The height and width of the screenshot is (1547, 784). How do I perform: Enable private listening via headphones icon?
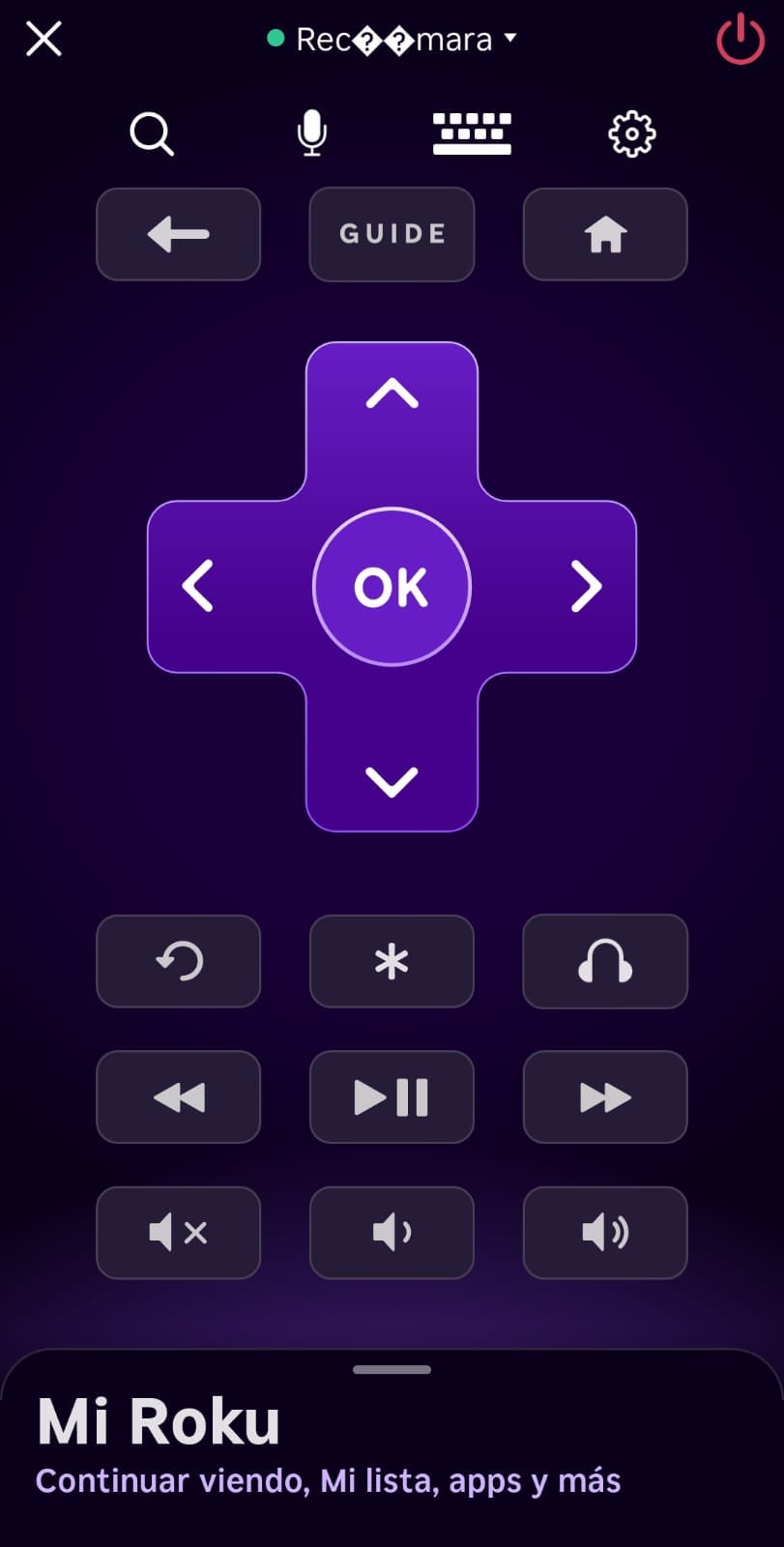[604, 961]
